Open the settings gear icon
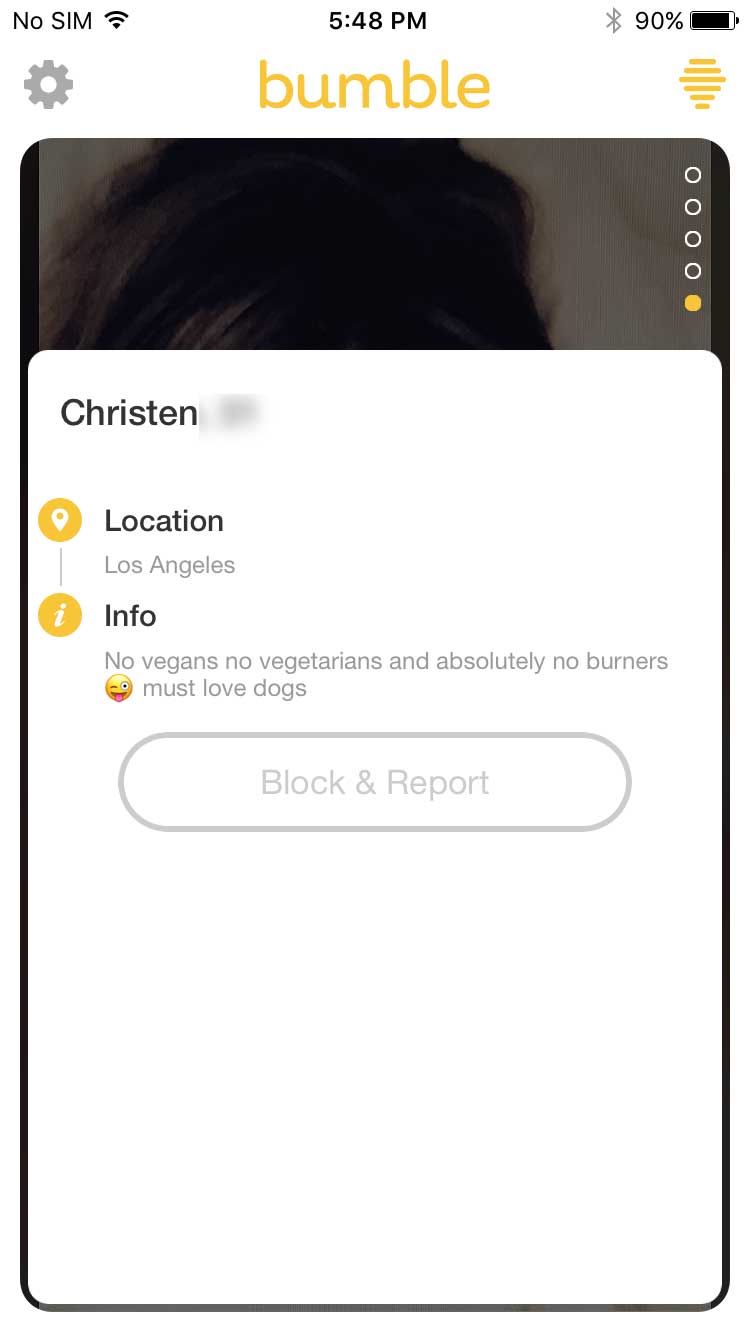This screenshot has width=750, height=1334. 46,85
